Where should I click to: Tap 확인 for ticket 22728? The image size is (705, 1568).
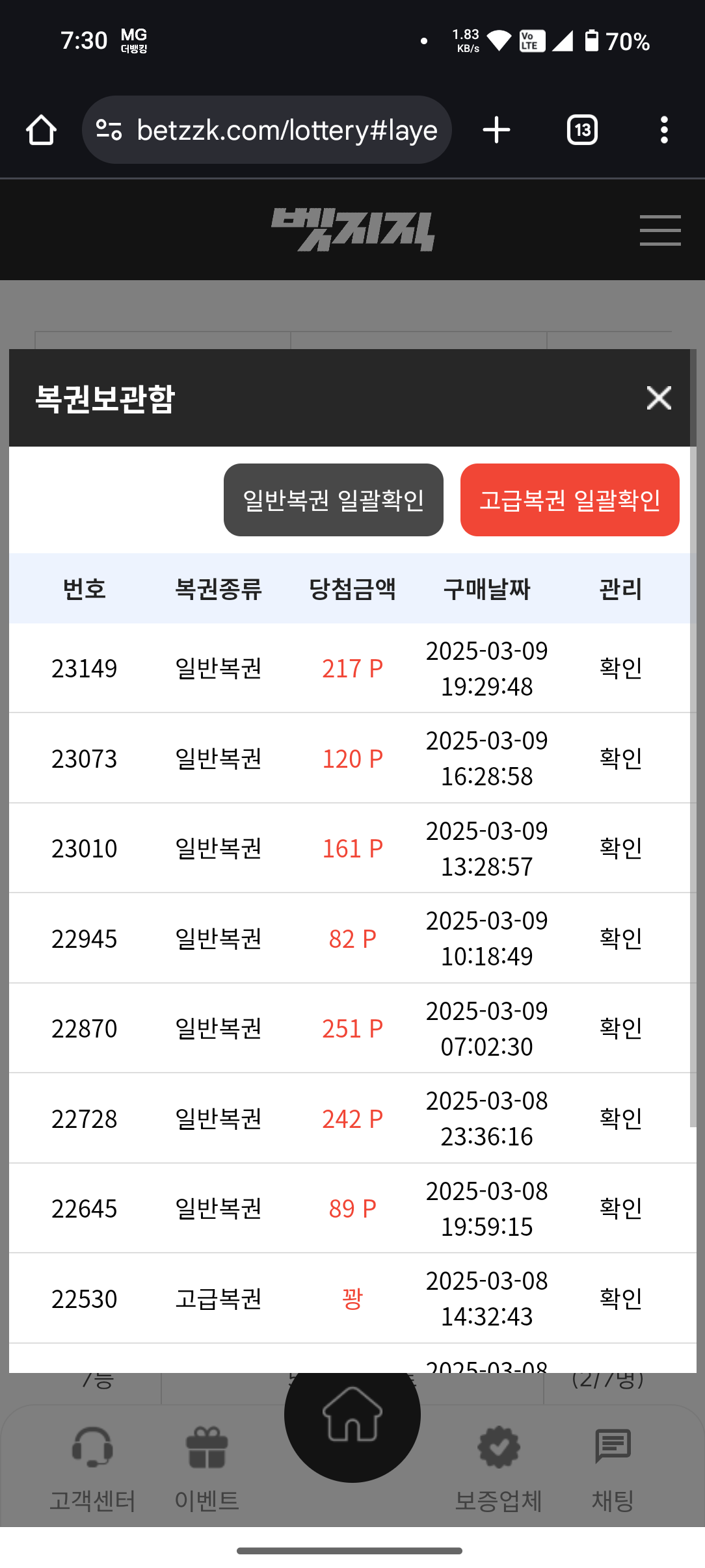[x=620, y=1119]
